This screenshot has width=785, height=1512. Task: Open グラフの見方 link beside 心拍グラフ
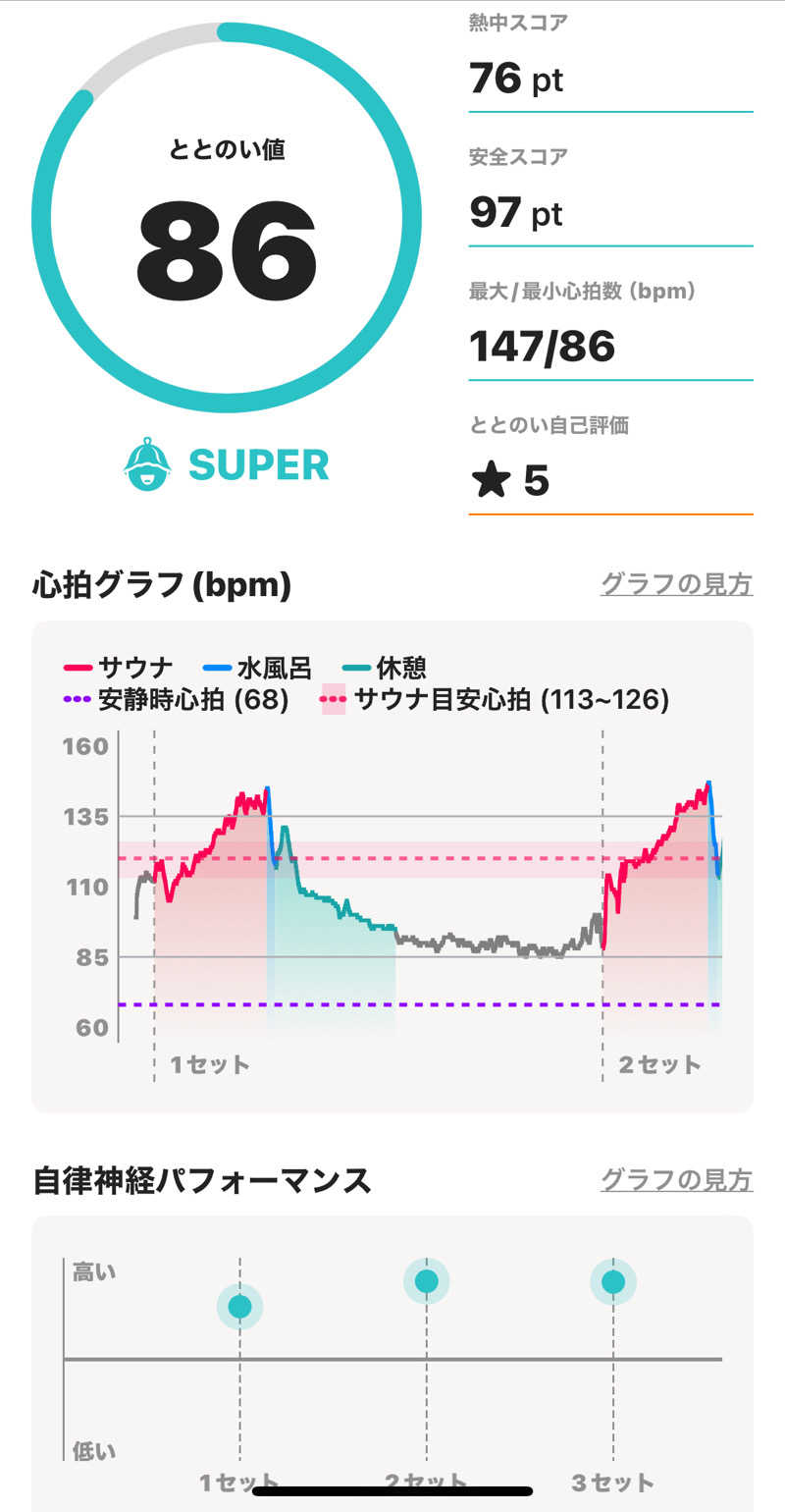tap(676, 584)
